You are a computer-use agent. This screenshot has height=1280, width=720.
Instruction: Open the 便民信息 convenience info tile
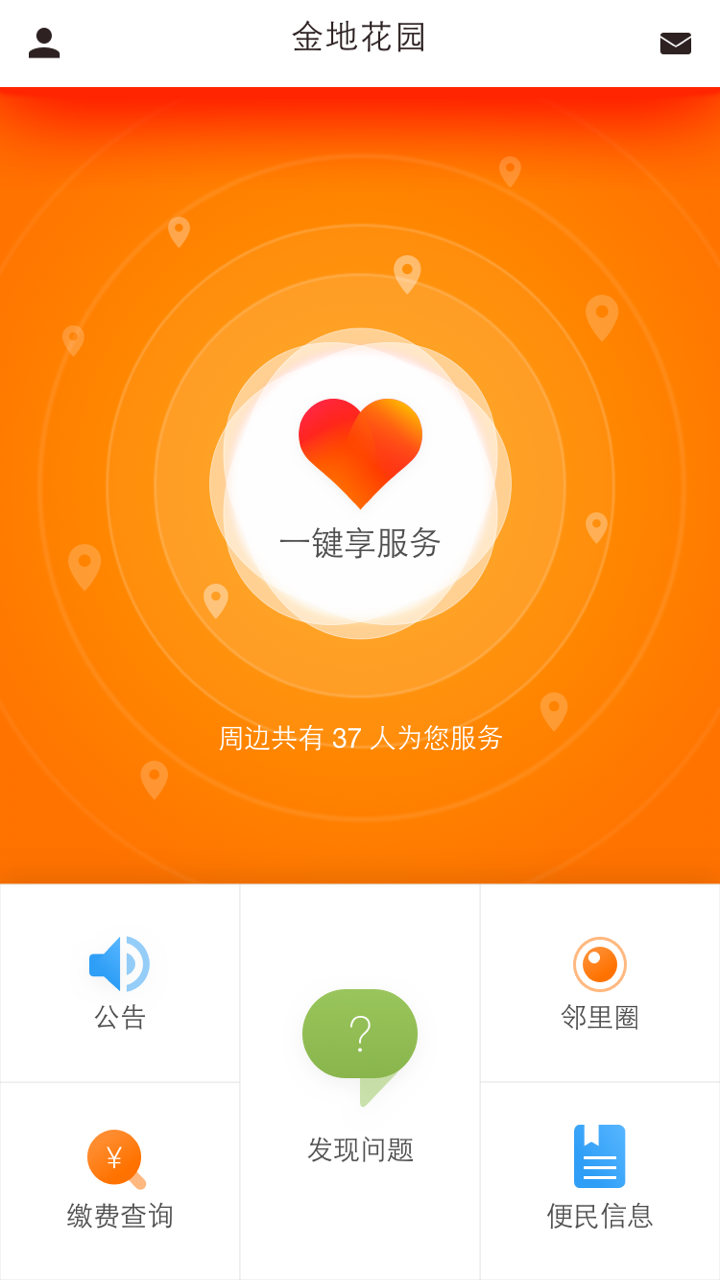[x=600, y=1216]
